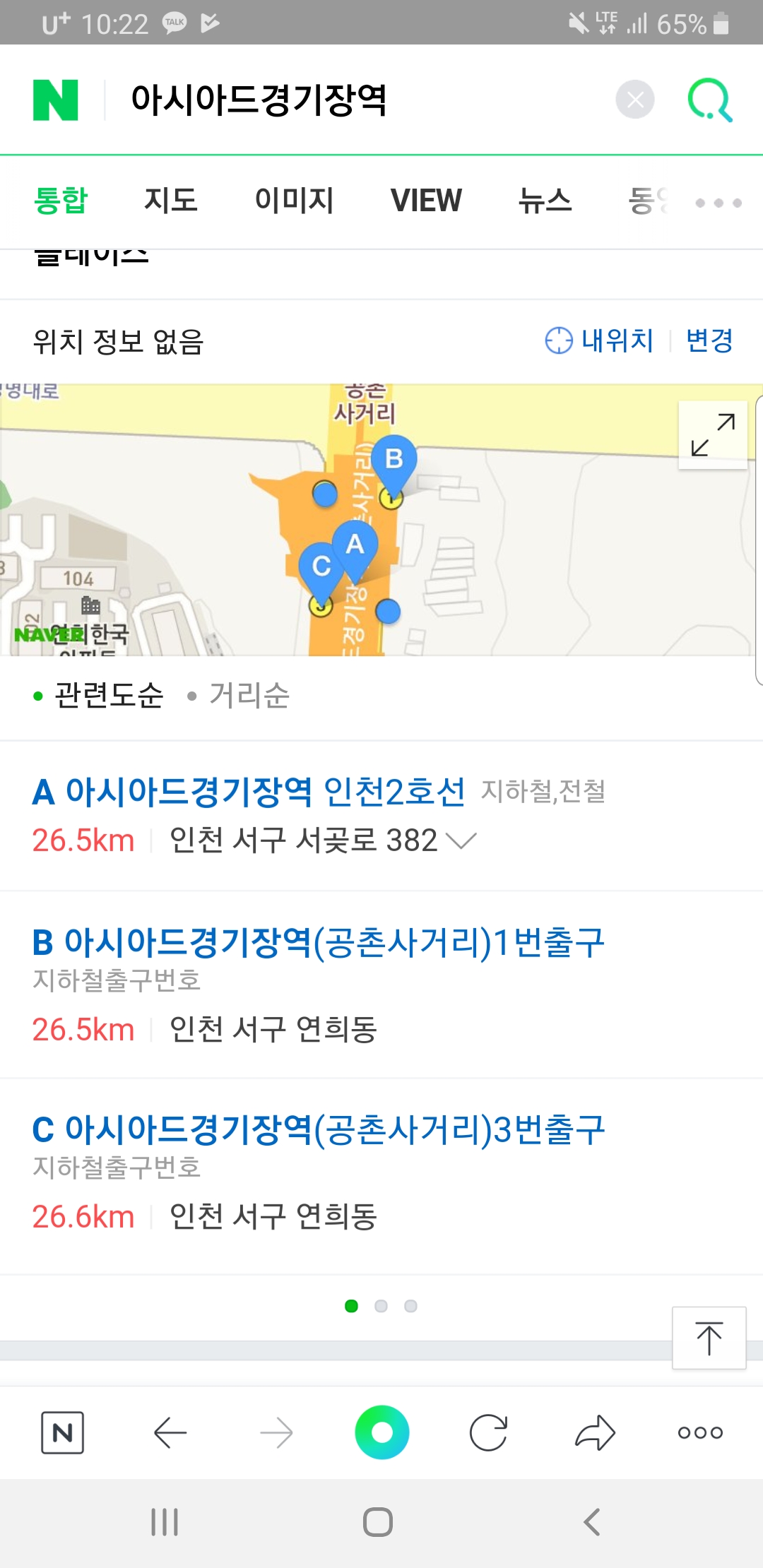Viewport: 763px width, 1568px height.
Task: Expand address details for 서곶로 382
Action: tap(462, 841)
